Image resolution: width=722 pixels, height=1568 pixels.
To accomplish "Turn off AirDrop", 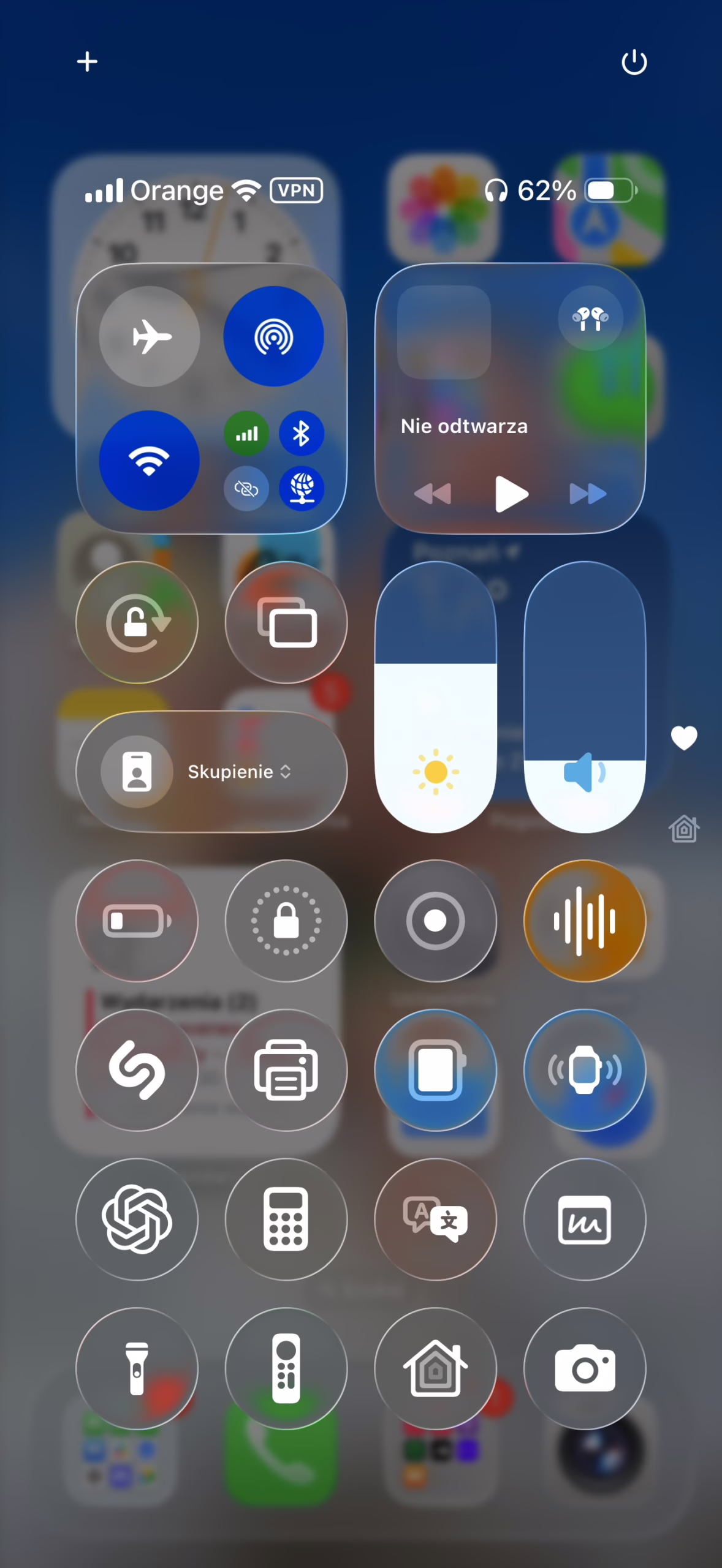I will point(273,336).
